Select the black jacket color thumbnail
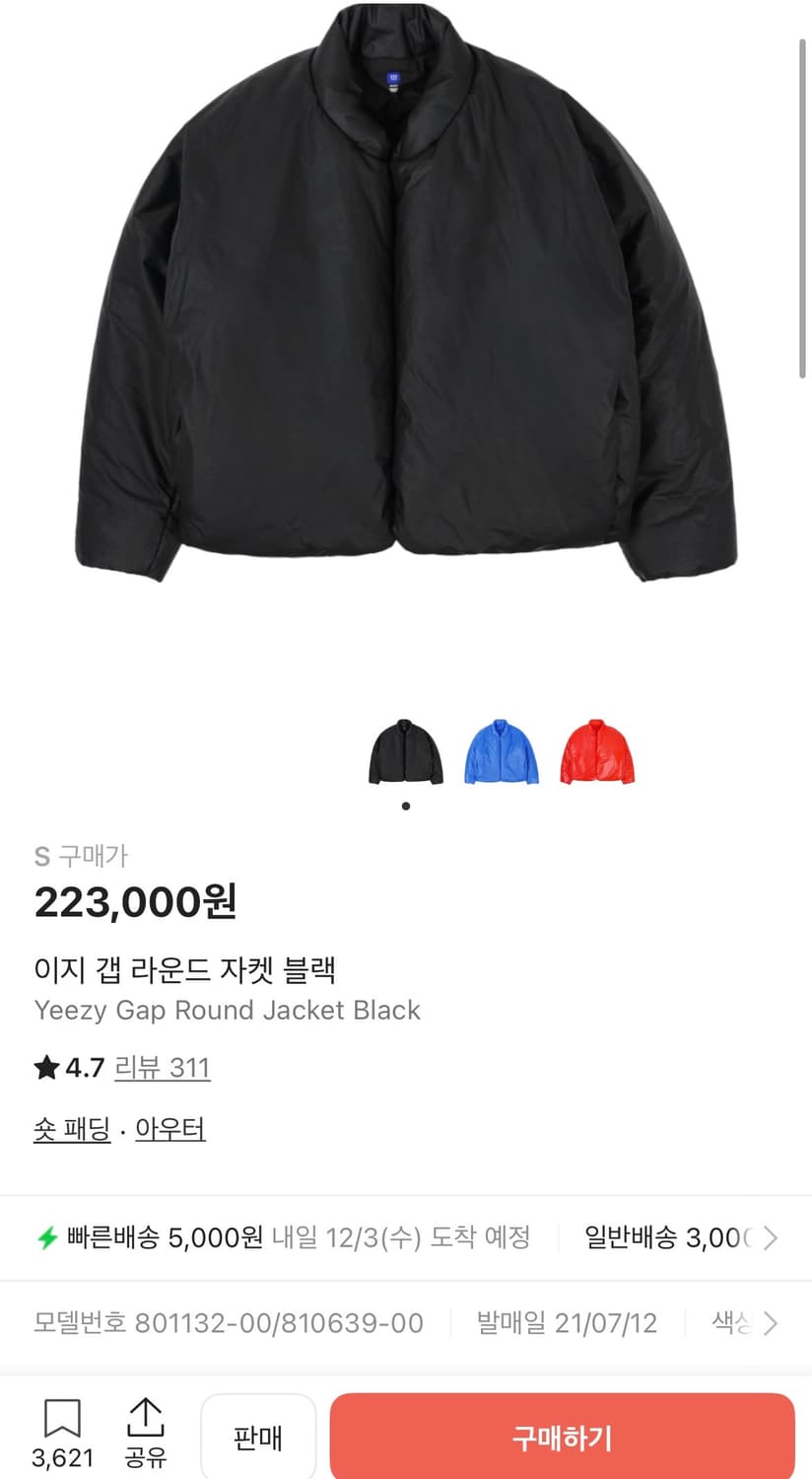This screenshot has width=812, height=1479. (405, 751)
